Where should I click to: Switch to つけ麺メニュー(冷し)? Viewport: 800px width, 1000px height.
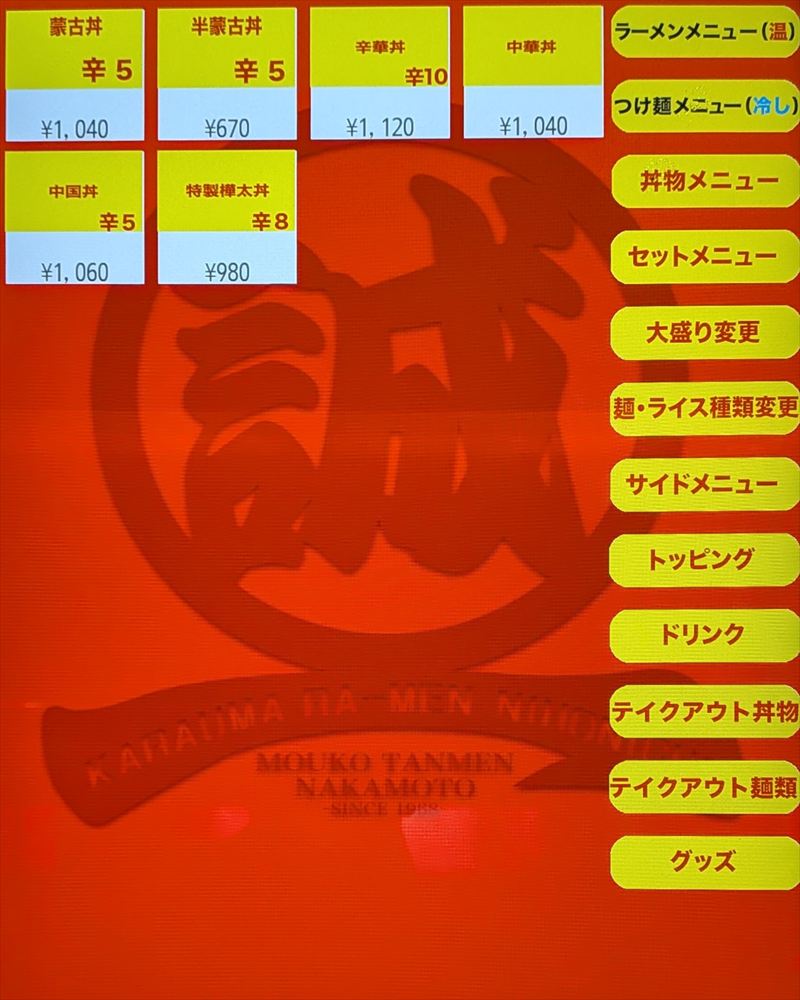(705, 106)
